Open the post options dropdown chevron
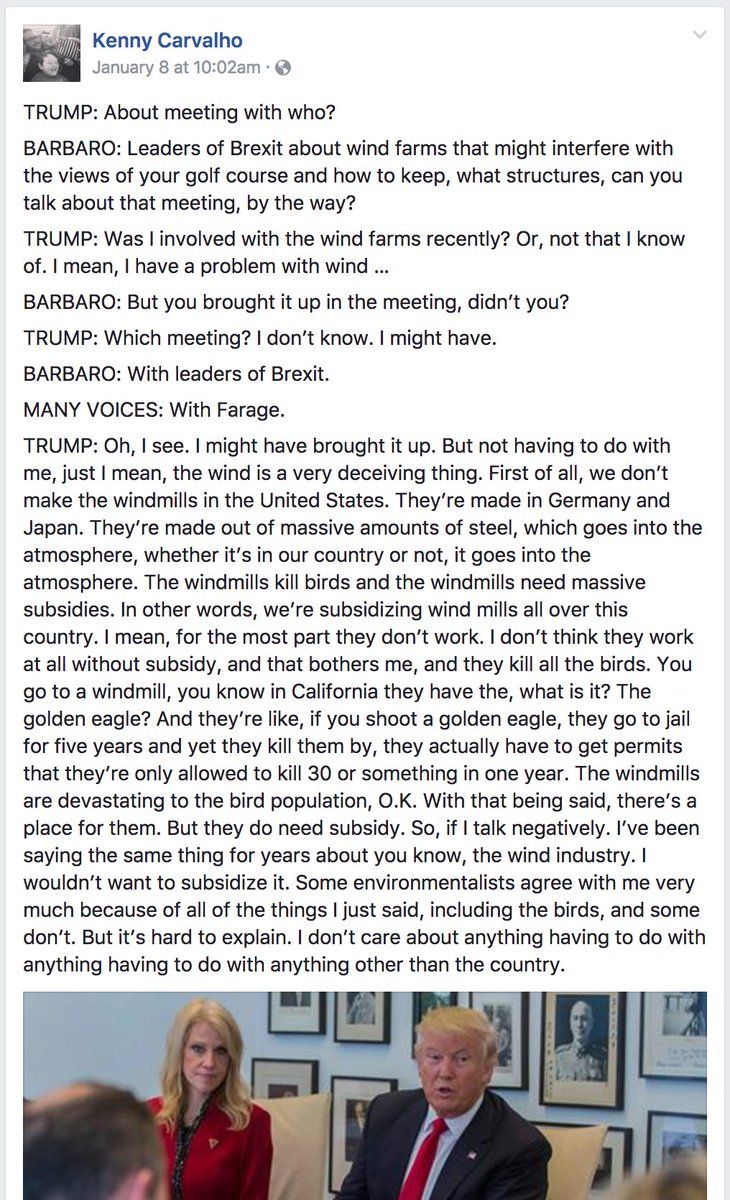Screen dimensions: 730x1200 tap(699, 35)
